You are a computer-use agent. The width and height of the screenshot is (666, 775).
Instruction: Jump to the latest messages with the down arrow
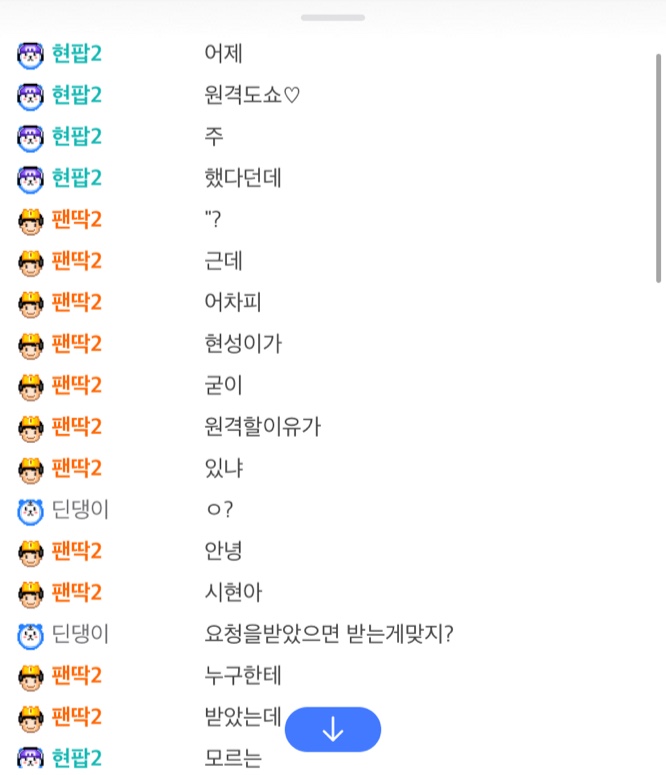pyautogui.click(x=333, y=729)
